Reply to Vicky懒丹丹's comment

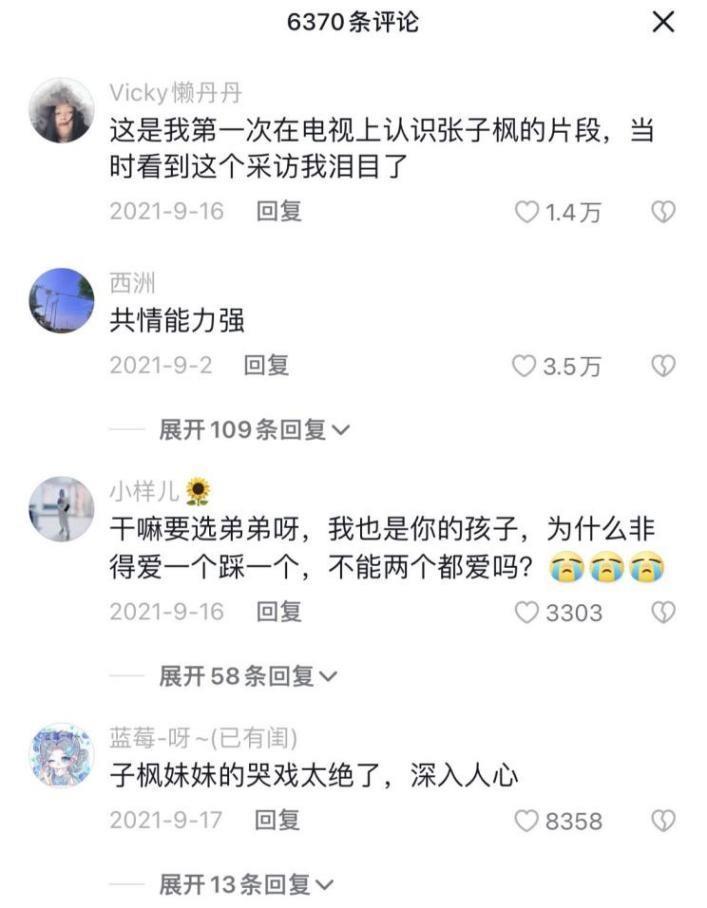pos(279,212)
